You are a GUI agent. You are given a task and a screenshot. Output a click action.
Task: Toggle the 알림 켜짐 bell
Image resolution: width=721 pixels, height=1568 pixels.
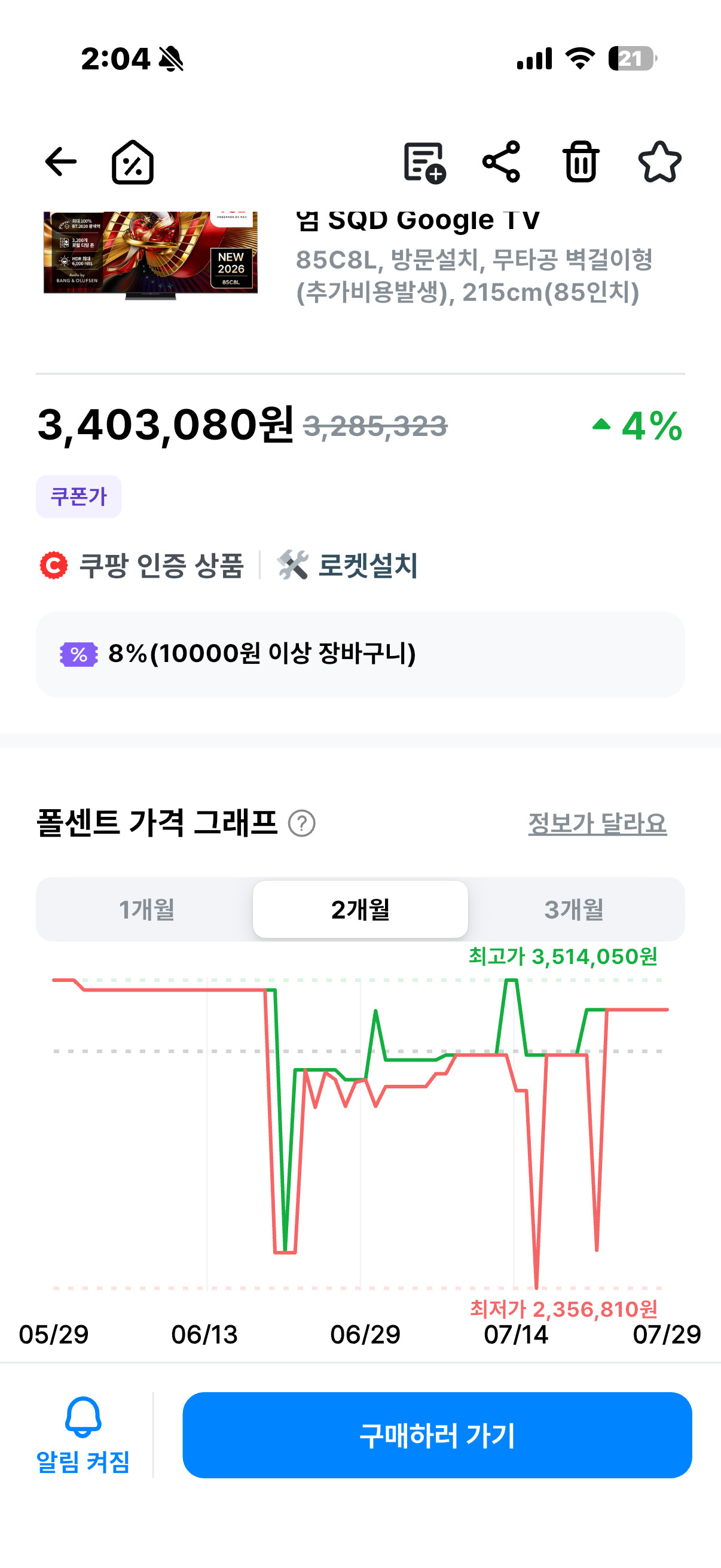coord(83,1435)
